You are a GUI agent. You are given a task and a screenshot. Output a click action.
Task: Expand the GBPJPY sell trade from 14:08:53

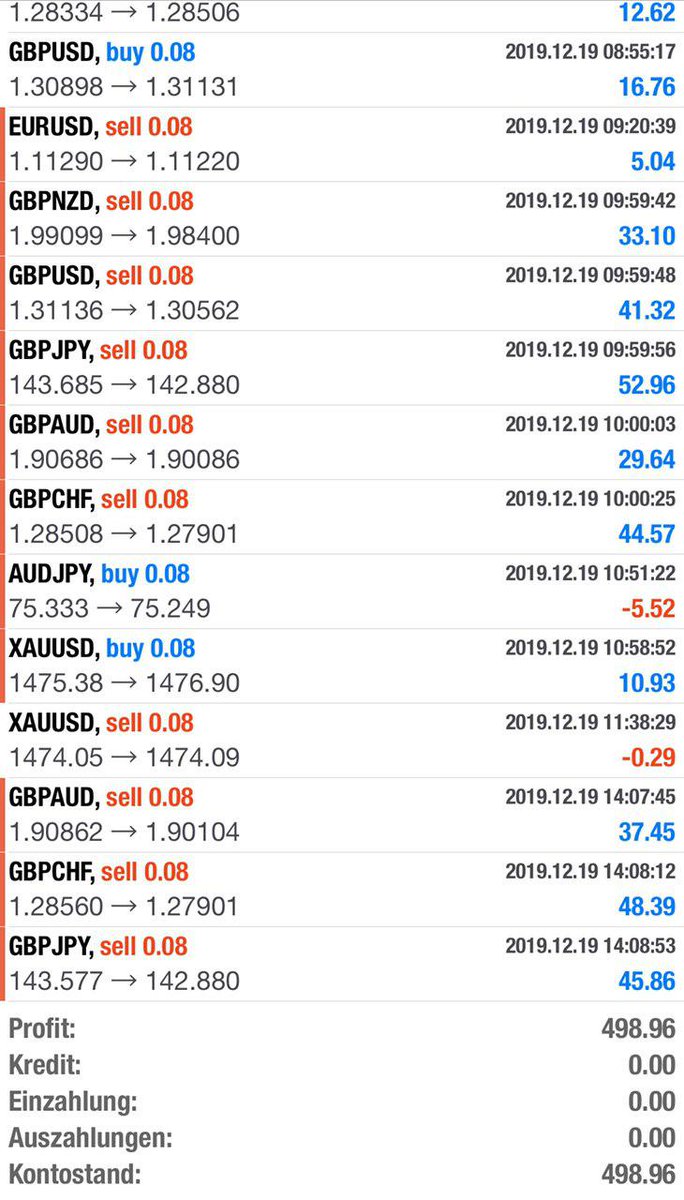342,963
